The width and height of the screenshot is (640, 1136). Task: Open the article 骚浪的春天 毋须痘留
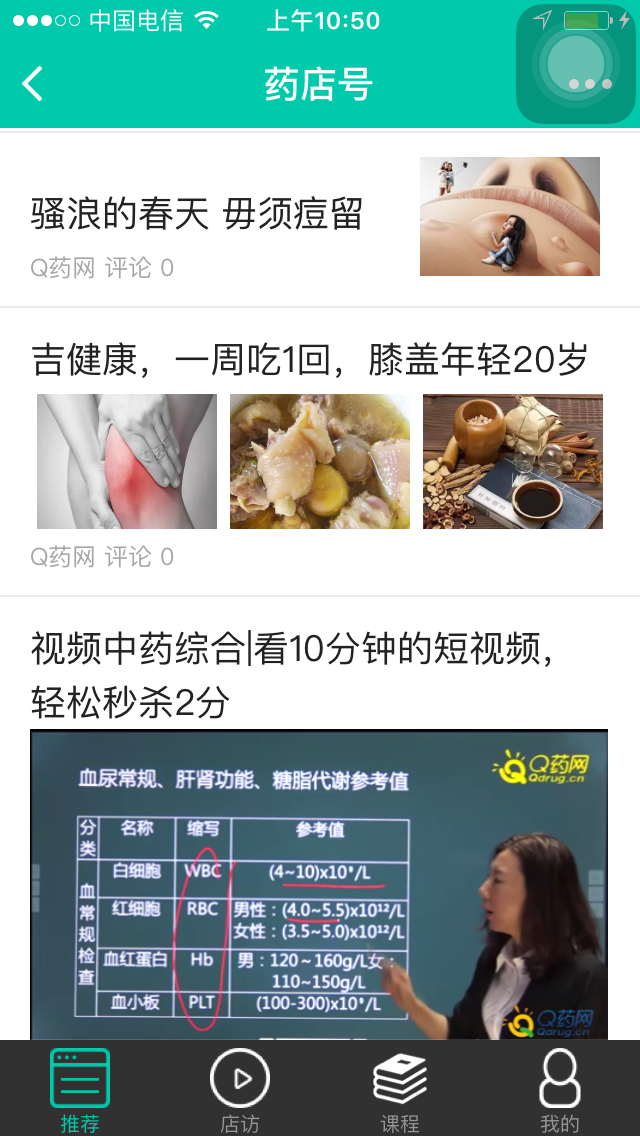197,214
